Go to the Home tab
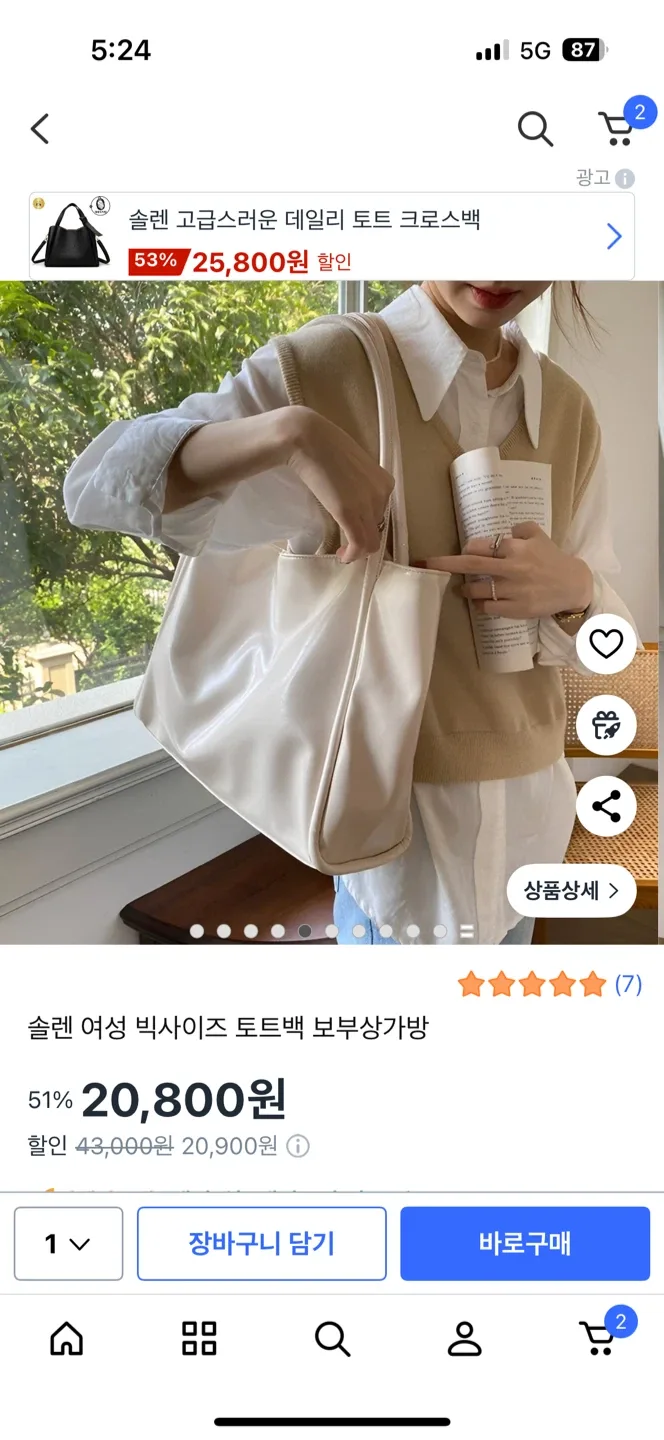The width and height of the screenshot is (664, 1440). [67, 1338]
